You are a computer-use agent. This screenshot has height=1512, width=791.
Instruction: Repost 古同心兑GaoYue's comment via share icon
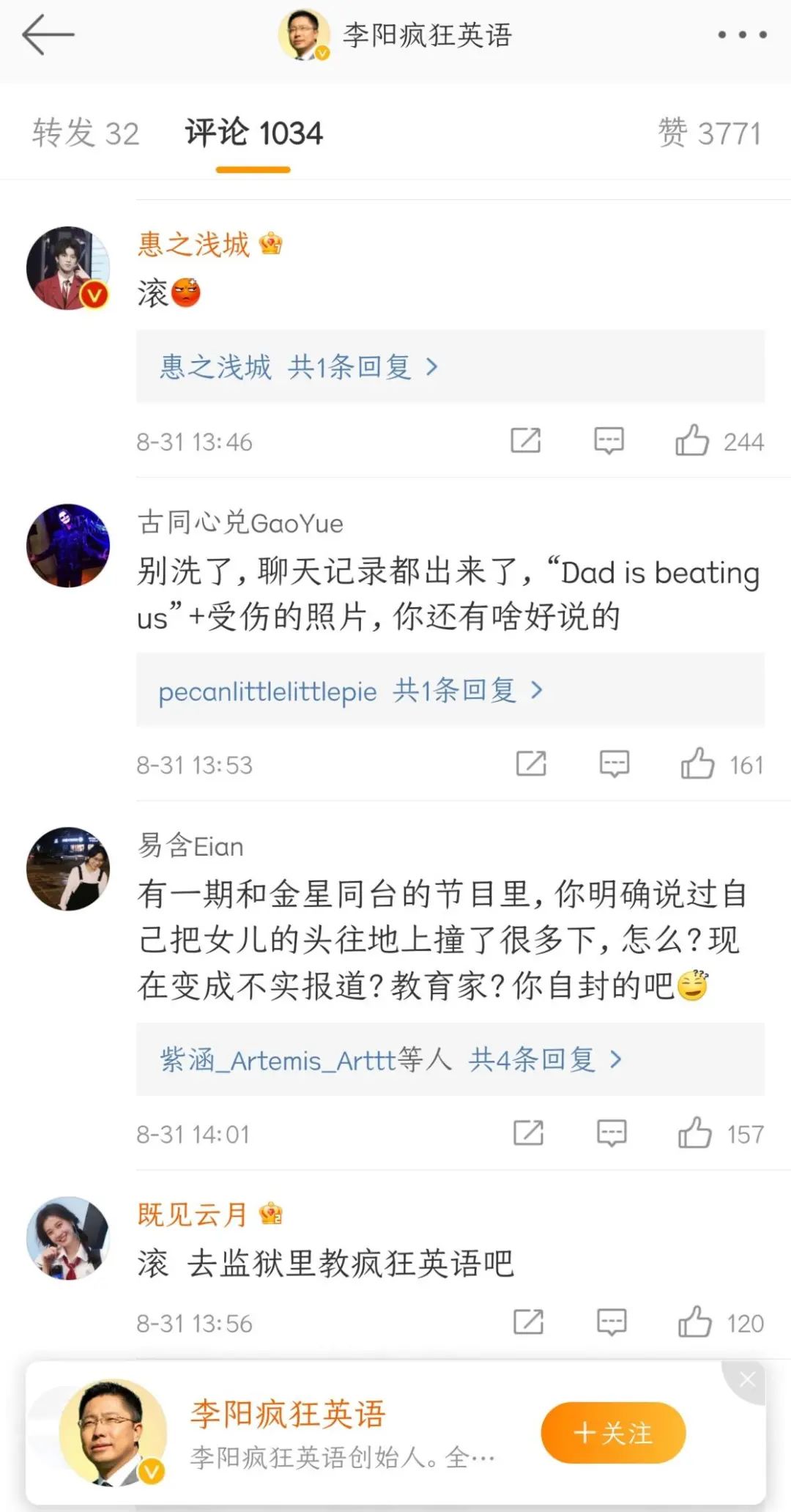click(x=531, y=763)
